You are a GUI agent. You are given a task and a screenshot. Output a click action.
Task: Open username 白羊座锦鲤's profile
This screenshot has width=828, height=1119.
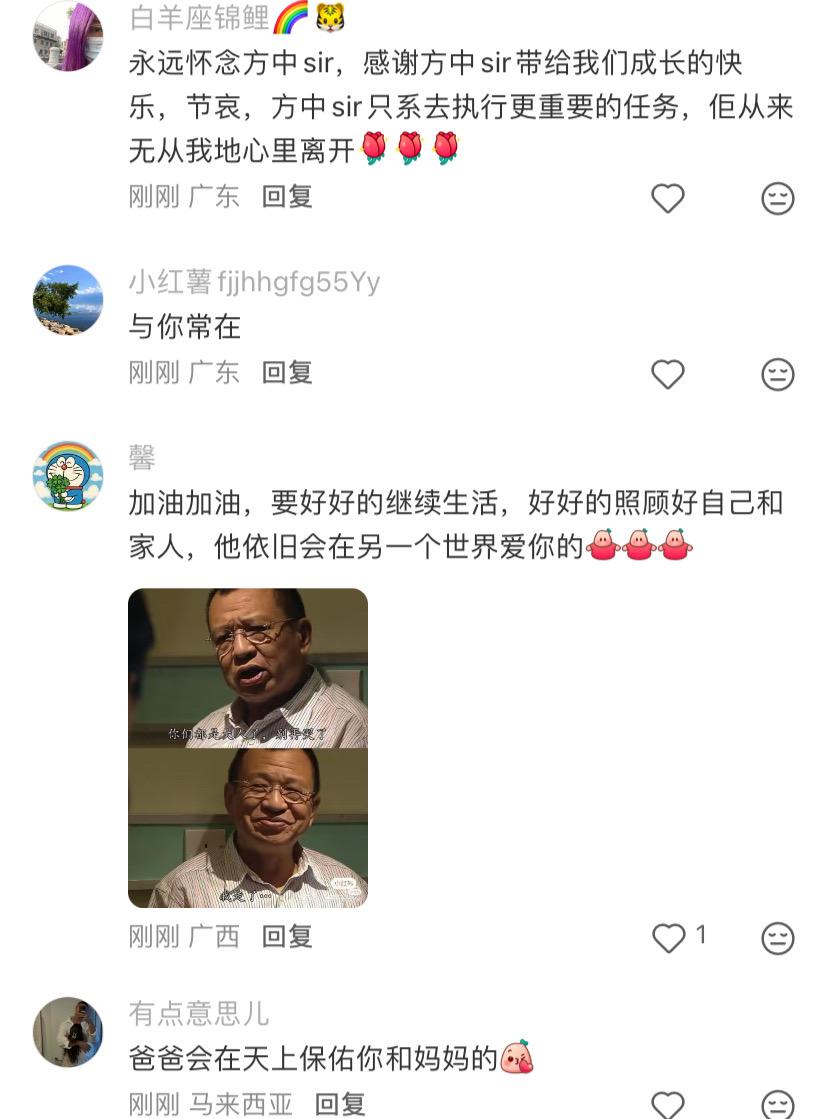coord(200,17)
